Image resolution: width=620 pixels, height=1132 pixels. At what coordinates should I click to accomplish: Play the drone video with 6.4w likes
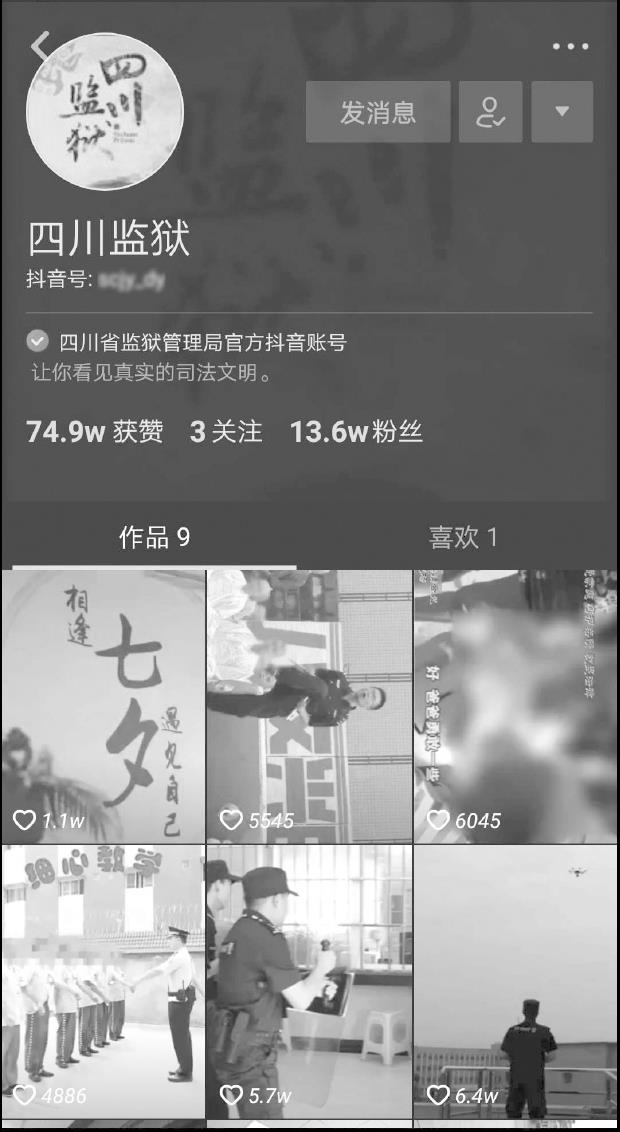(x=515, y=980)
